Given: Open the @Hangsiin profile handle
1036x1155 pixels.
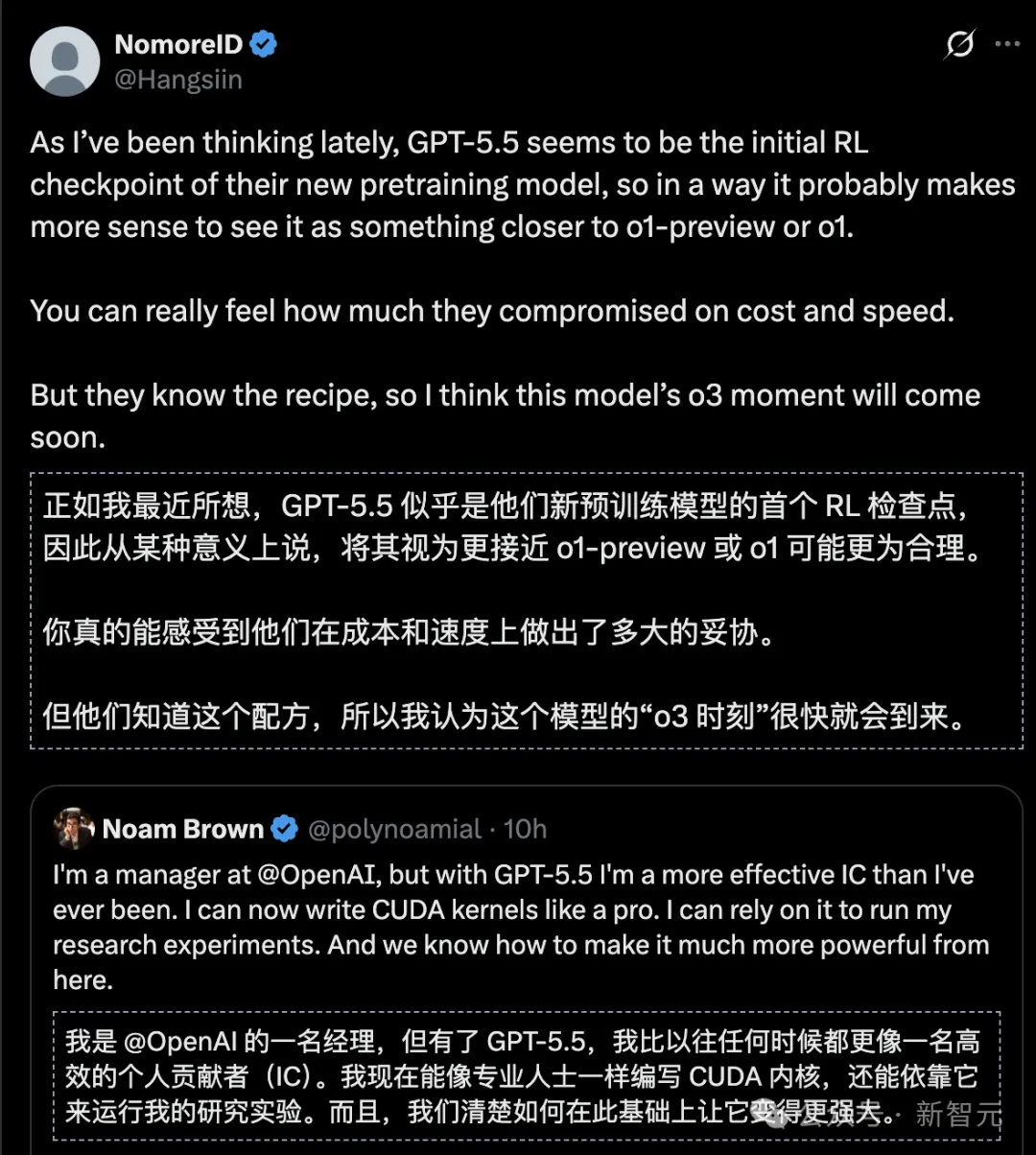Looking at the screenshot, I should click(178, 80).
